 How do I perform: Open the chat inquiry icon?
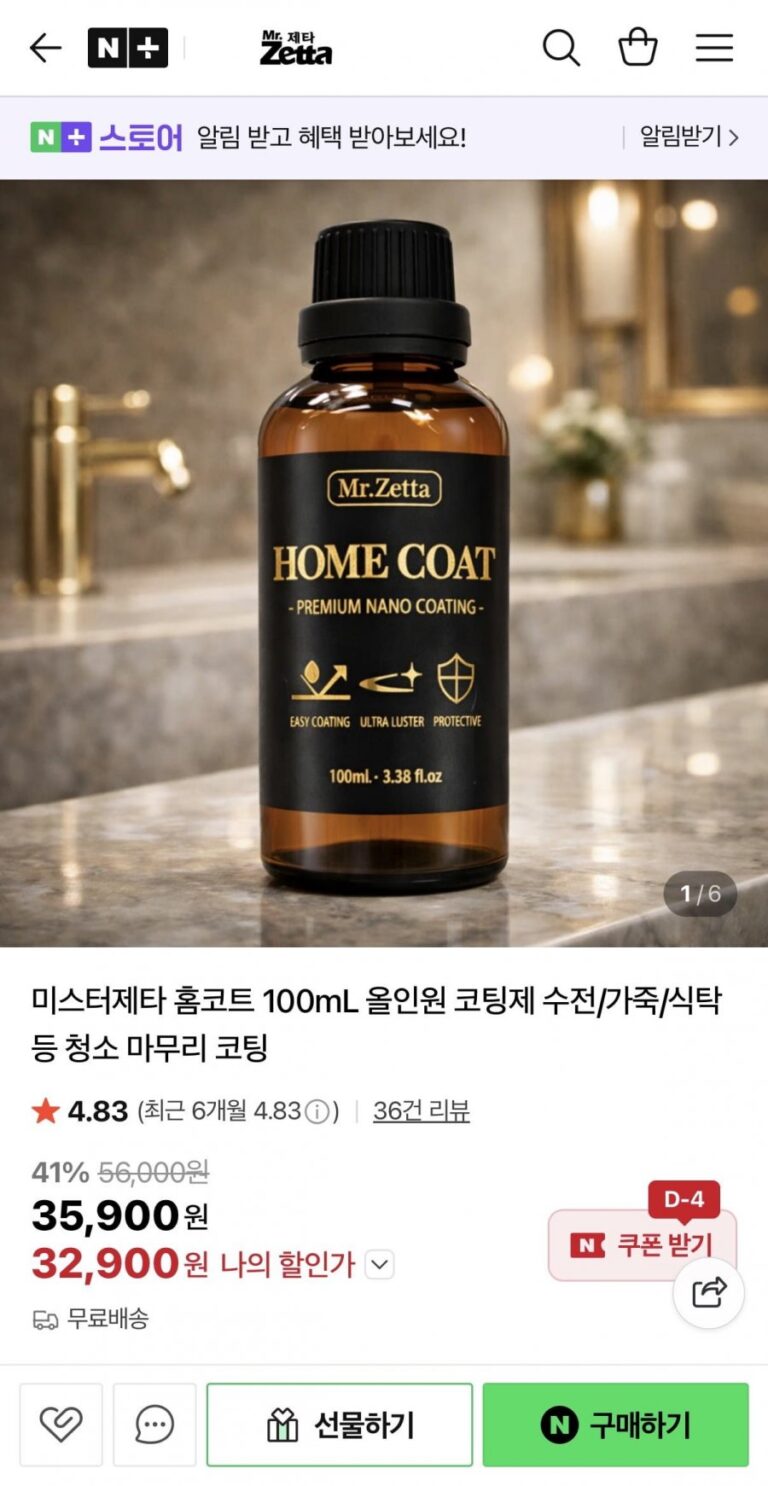point(154,1424)
